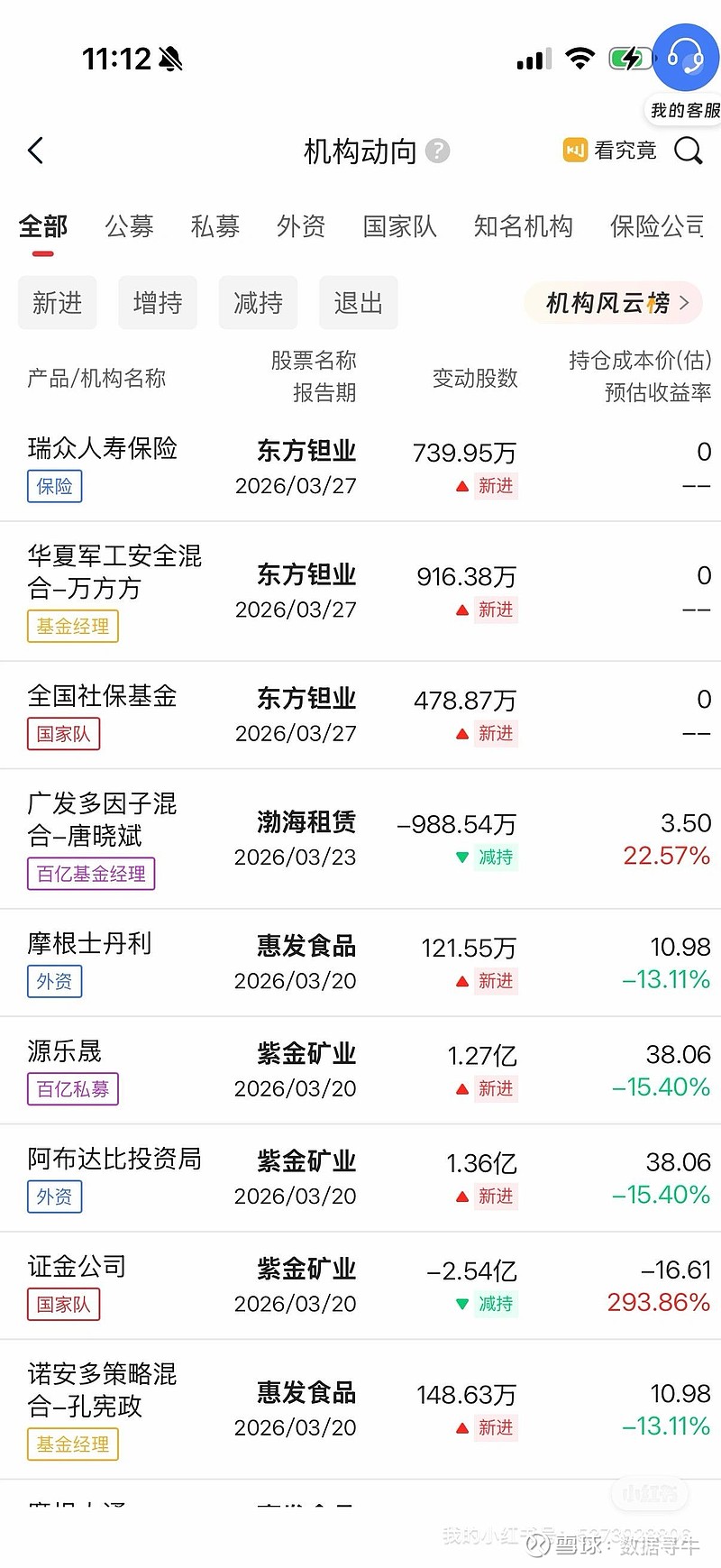Filter by 增持 chip
This screenshot has width=721, height=1568.
click(158, 303)
